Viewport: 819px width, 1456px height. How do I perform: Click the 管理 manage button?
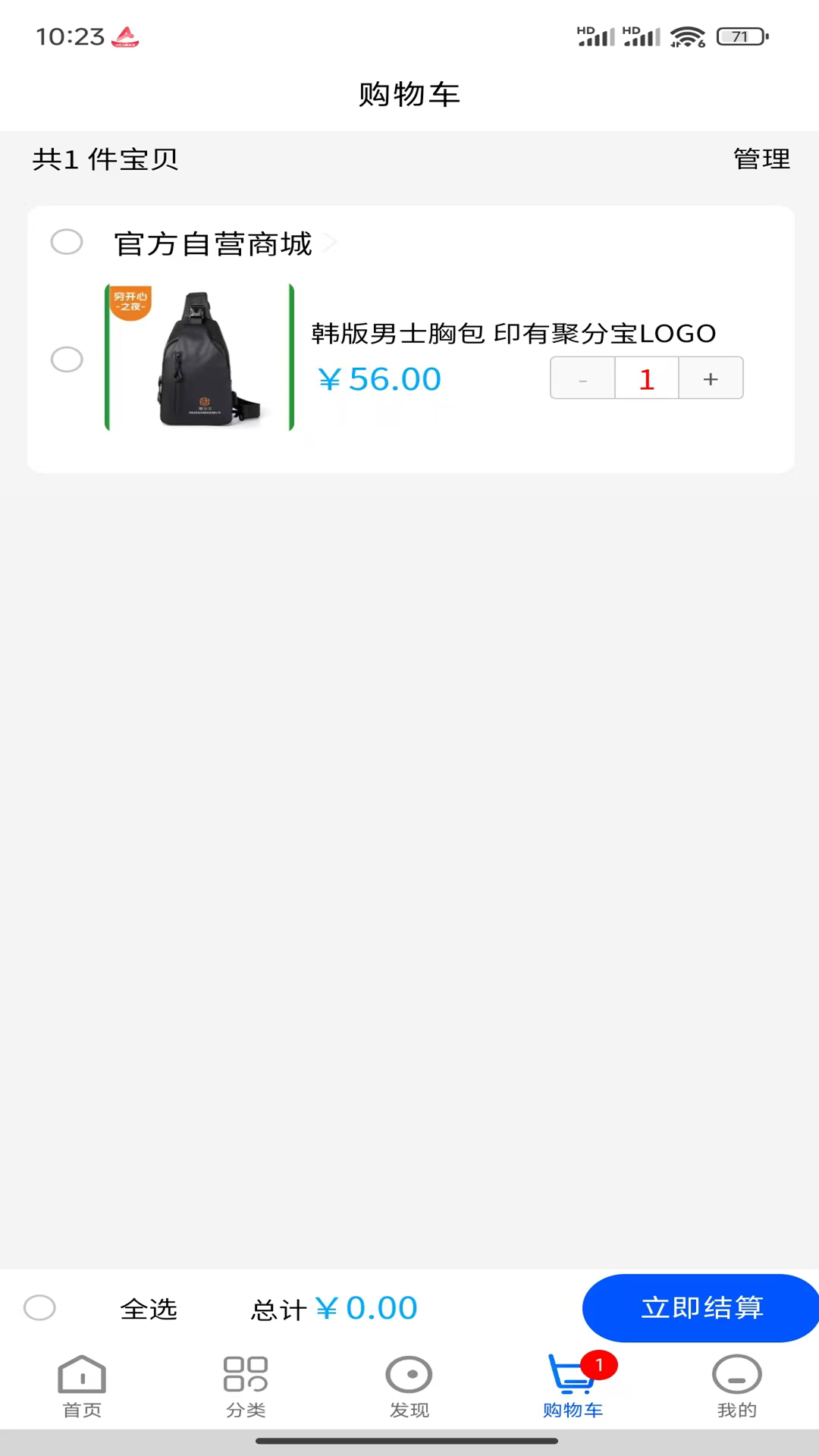click(761, 159)
